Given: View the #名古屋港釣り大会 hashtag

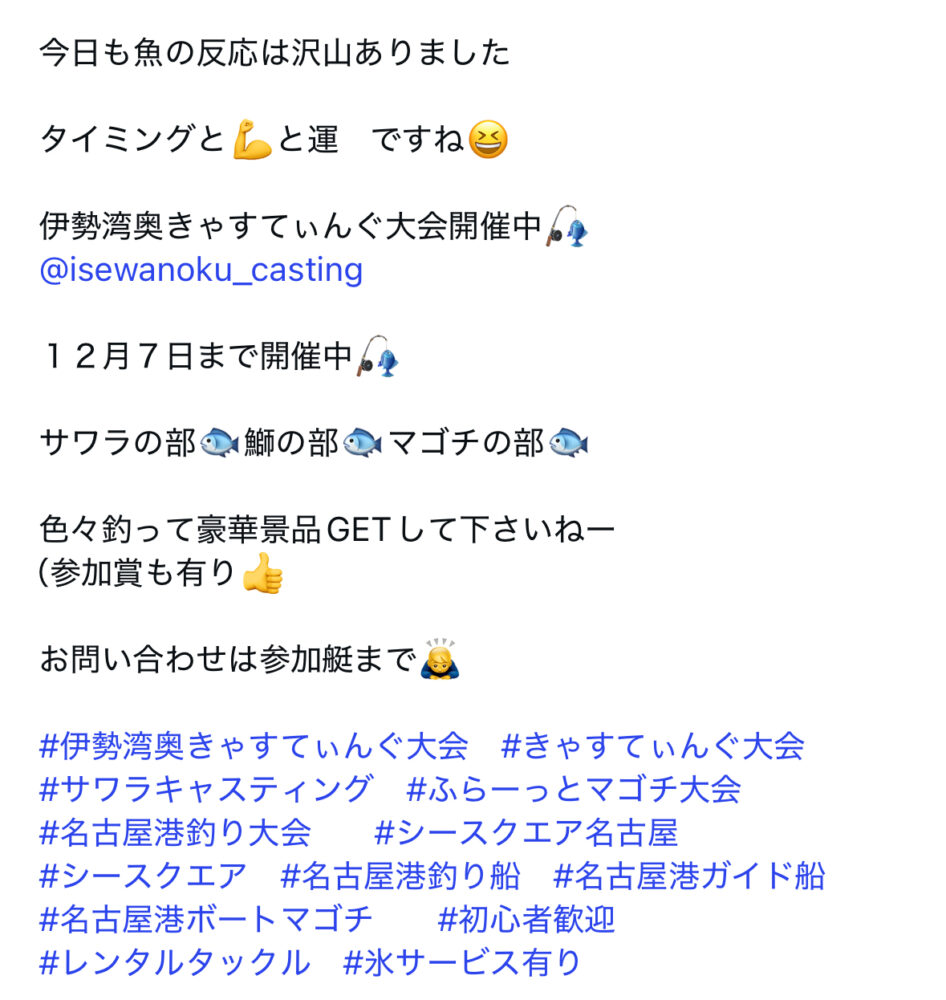Looking at the screenshot, I should coord(175,832).
